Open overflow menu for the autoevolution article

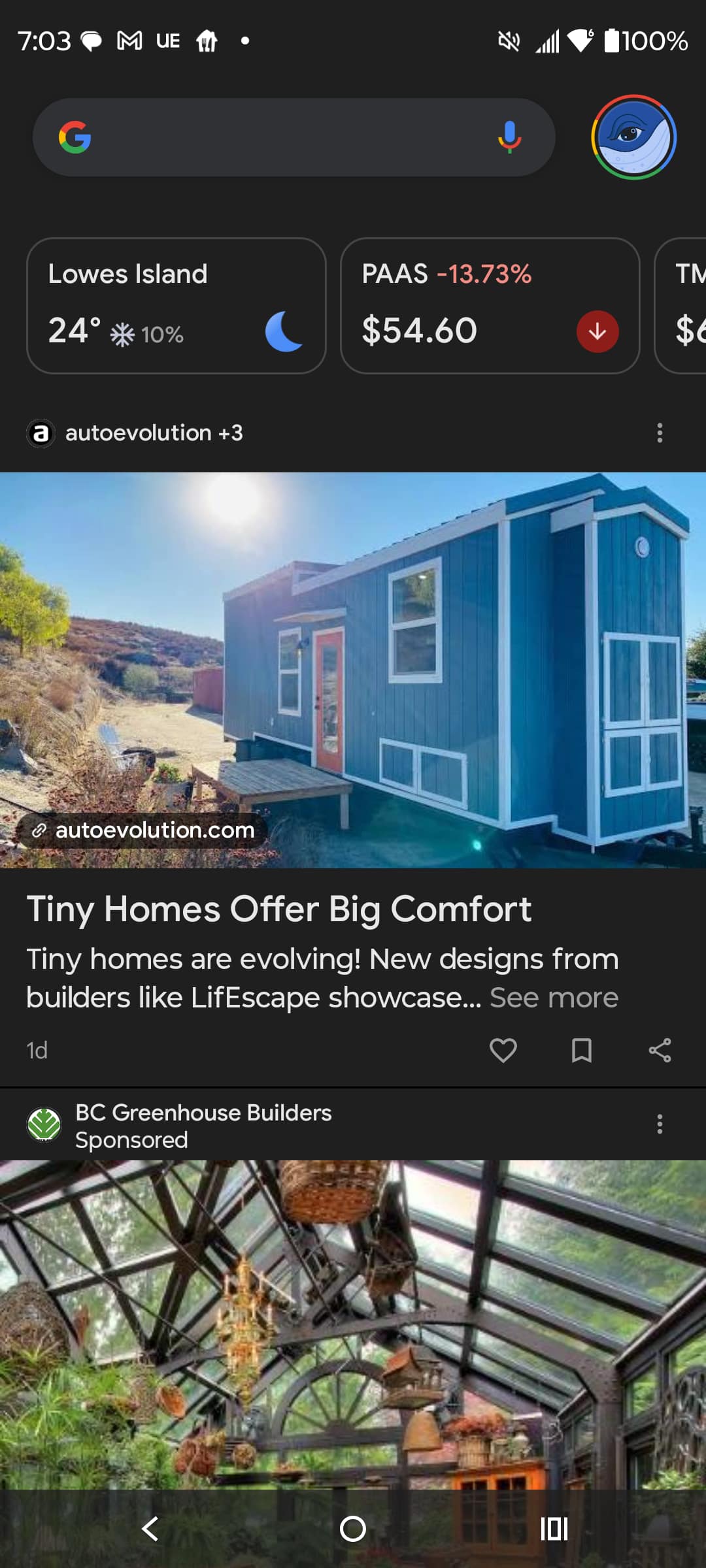660,433
